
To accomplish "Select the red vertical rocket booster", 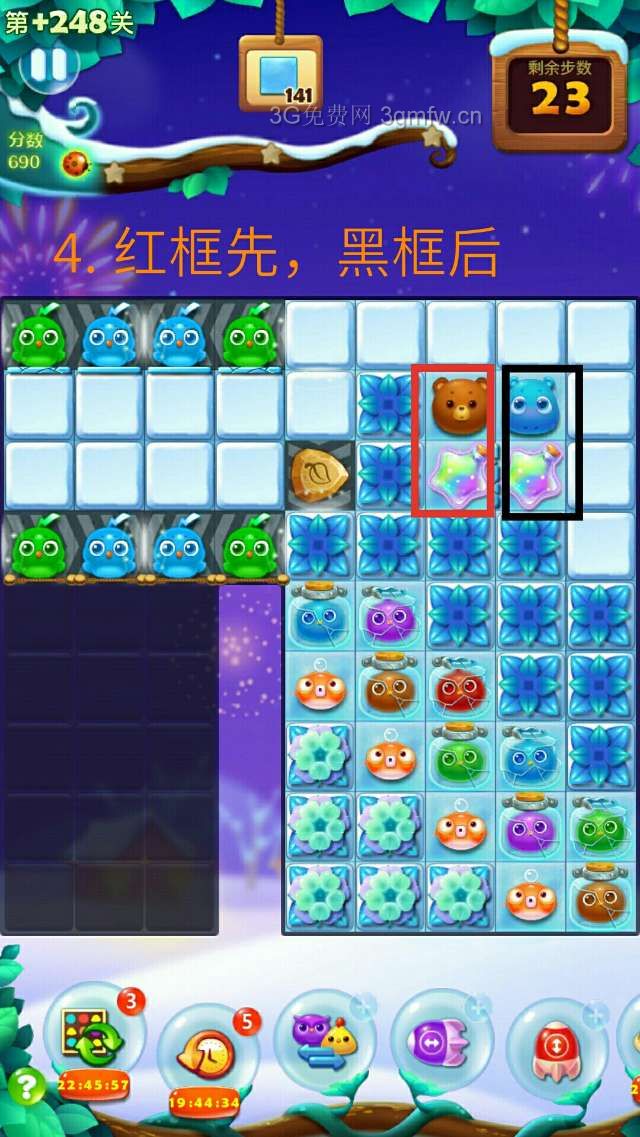I will click(556, 1048).
